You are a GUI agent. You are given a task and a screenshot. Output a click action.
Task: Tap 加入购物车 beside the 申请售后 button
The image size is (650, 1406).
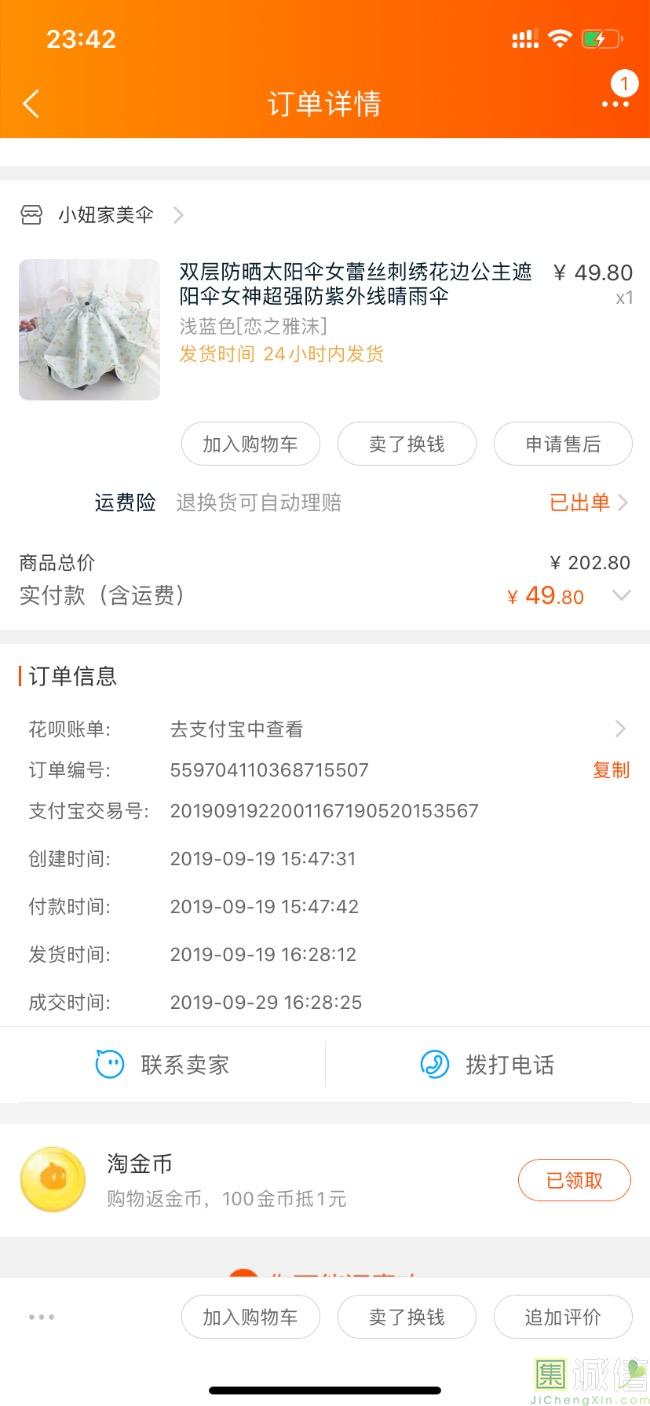(x=250, y=444)
